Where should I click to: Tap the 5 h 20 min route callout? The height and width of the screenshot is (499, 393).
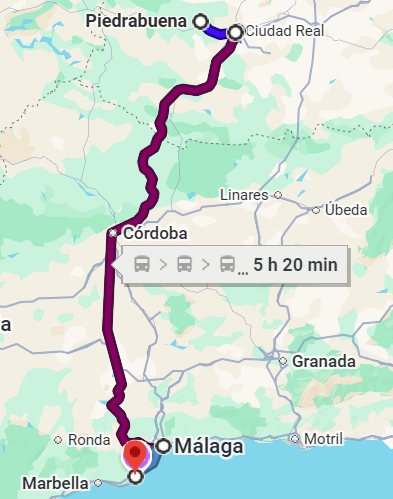235,265
